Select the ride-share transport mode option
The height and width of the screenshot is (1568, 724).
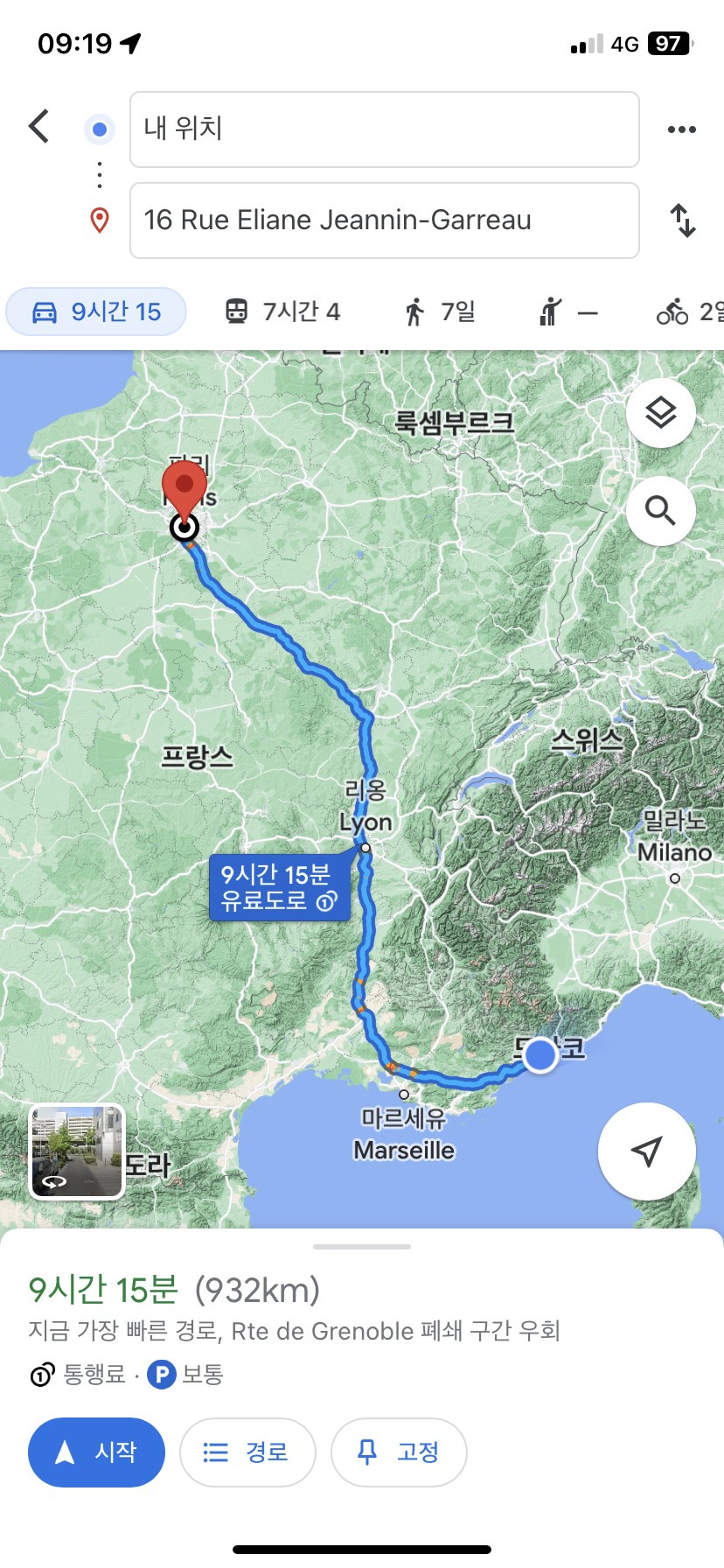(567, 311)
